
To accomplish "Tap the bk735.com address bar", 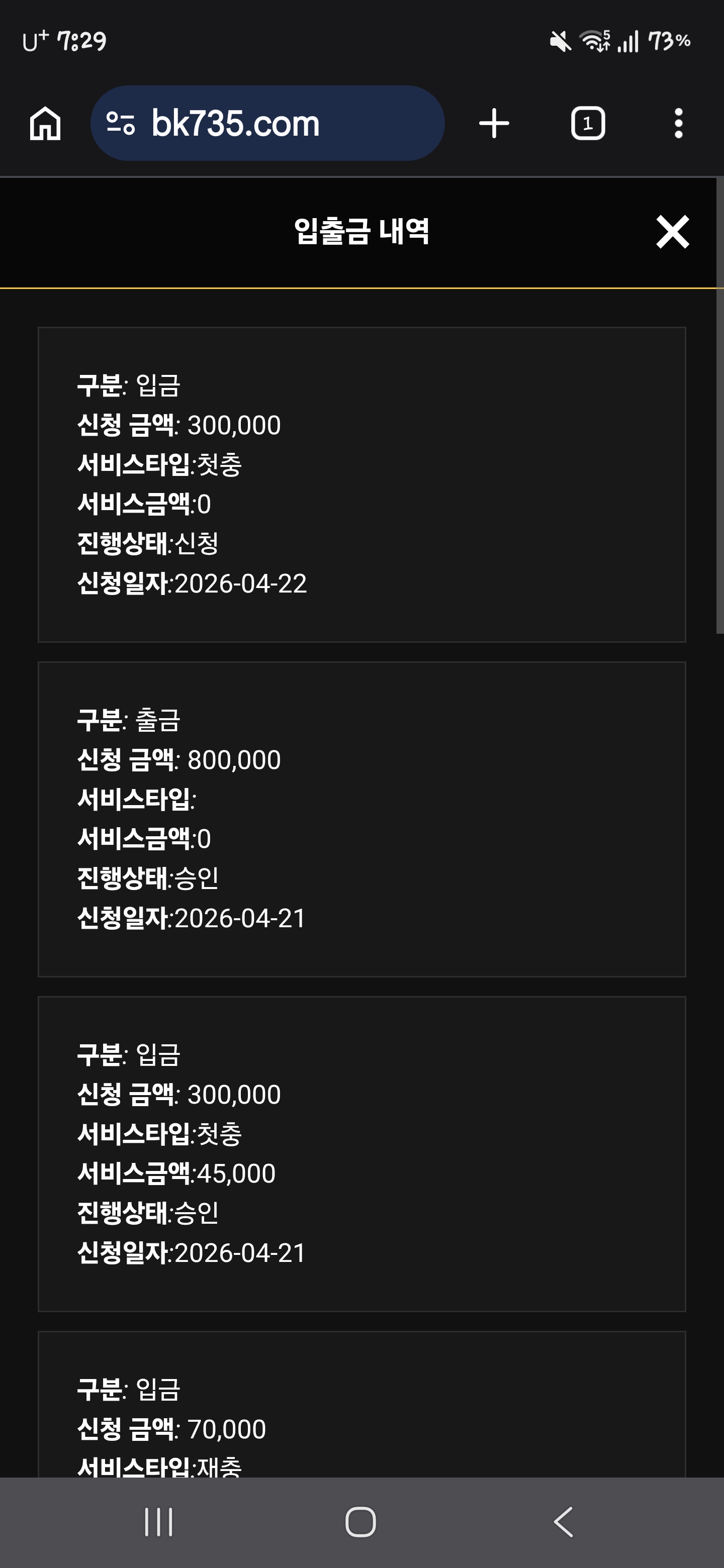I will (x=267, y=124).
